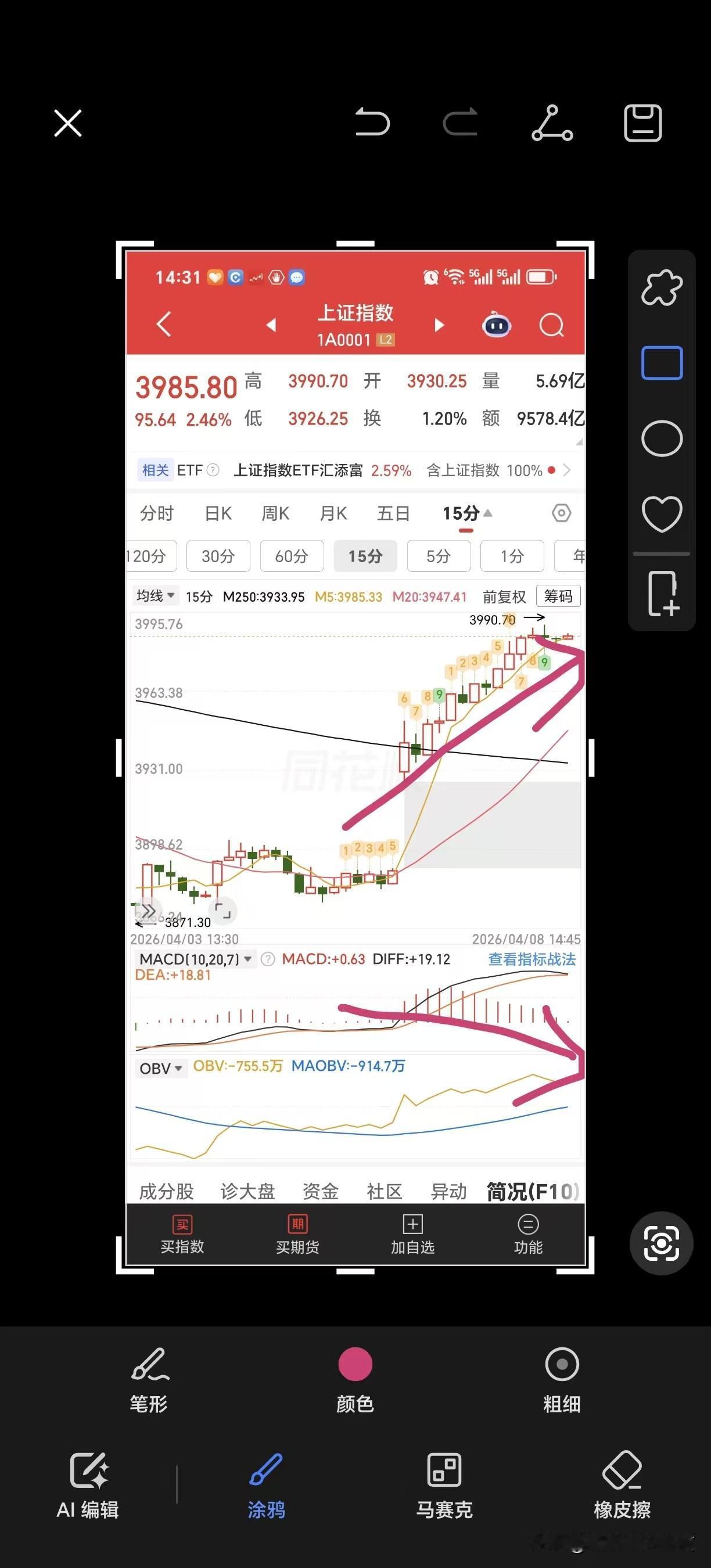The image size is (711, 1568).
Task: Select the freehand doodle pen in the top toolbar
Action: pos(551,123)
